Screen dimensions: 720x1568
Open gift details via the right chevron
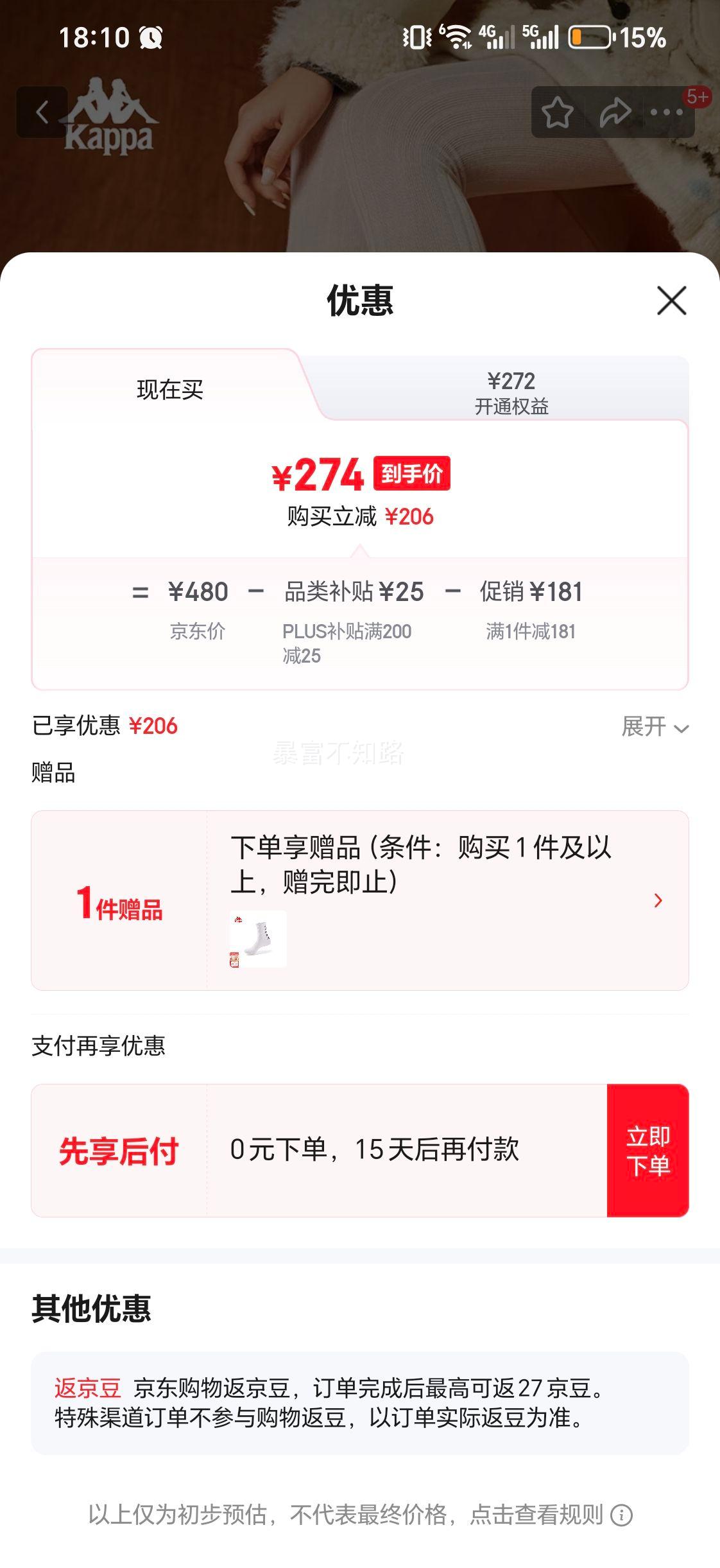pos(657,901)
